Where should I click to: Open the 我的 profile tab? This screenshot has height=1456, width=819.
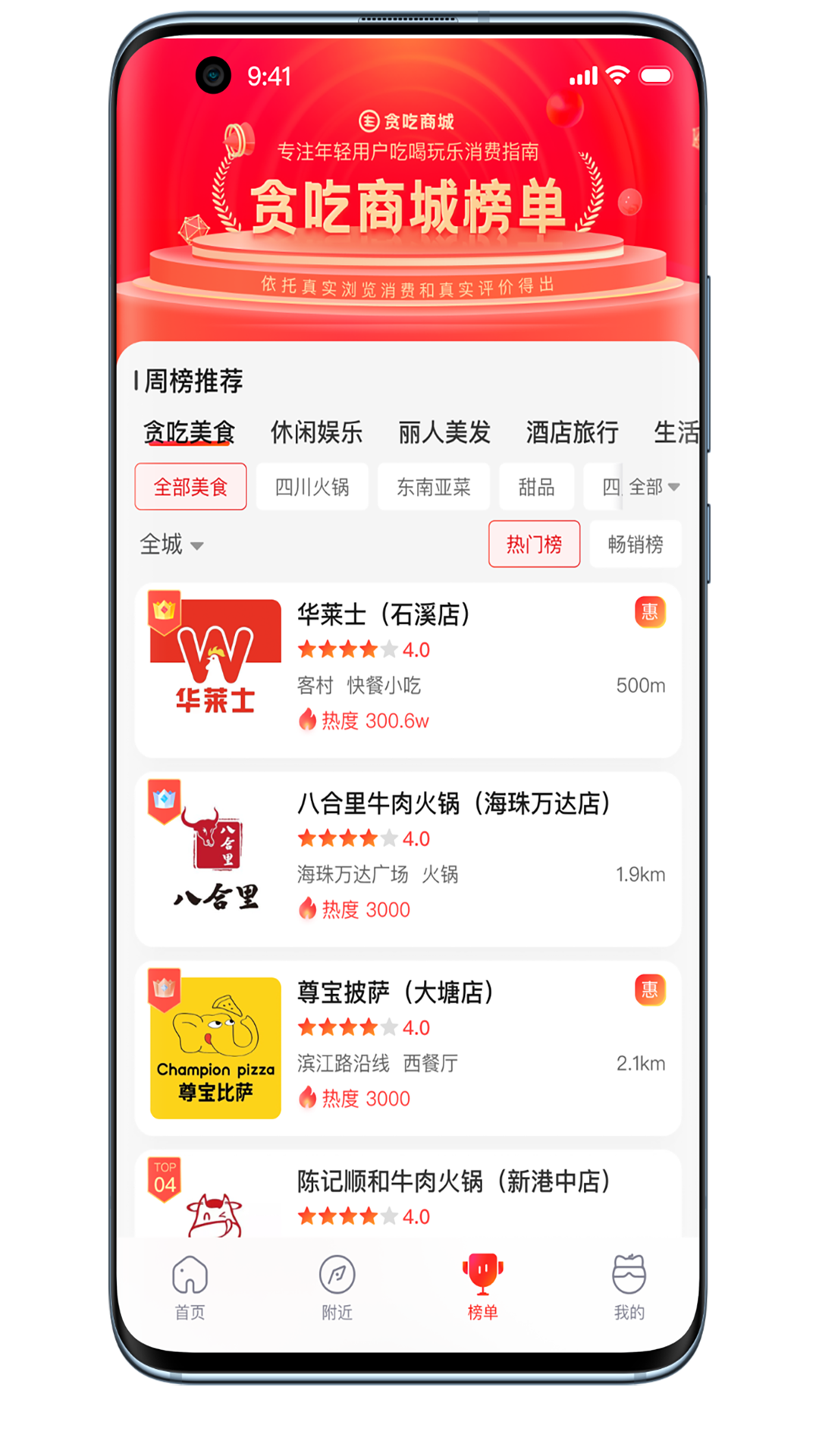pyautogui.click(x=629, y=1286)
